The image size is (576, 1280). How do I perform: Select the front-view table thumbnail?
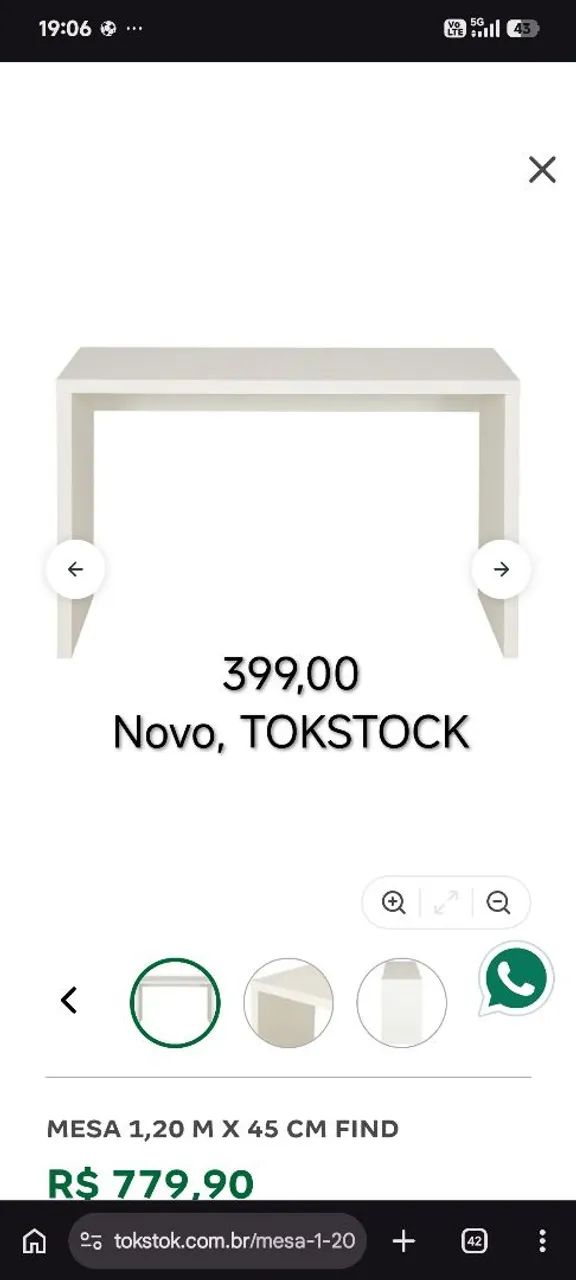175,1003
